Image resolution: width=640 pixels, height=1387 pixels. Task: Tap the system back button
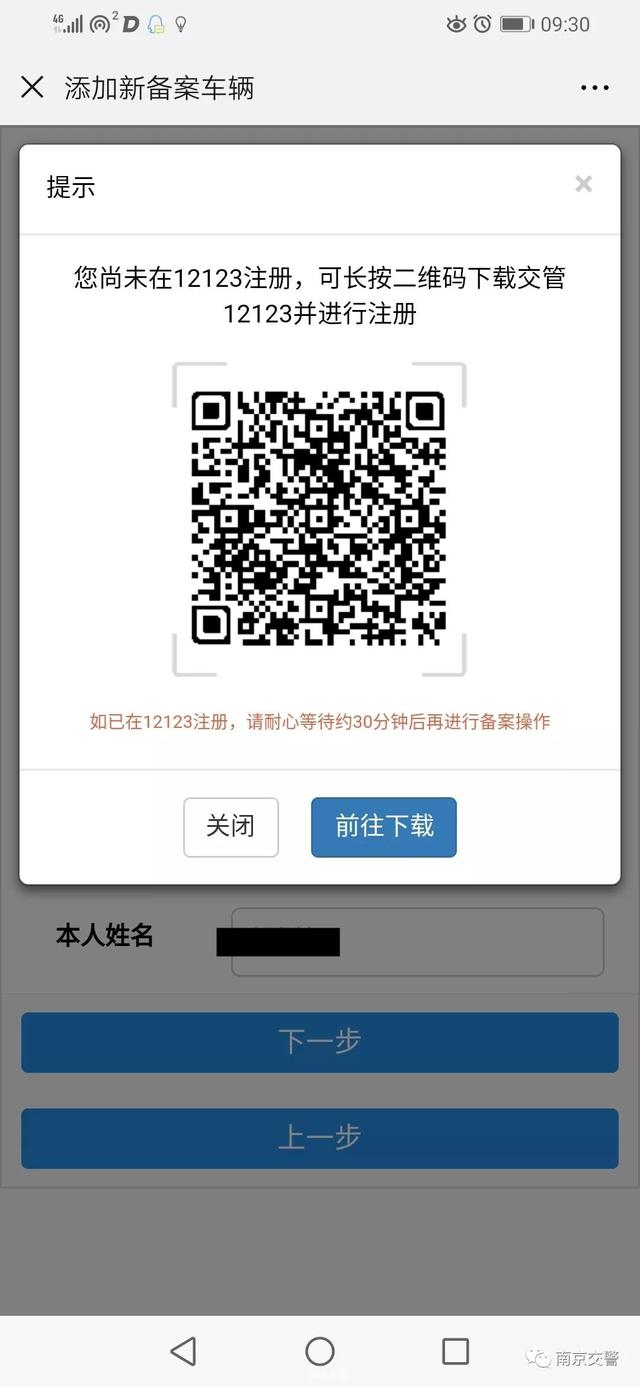(x=184, y=1351)
